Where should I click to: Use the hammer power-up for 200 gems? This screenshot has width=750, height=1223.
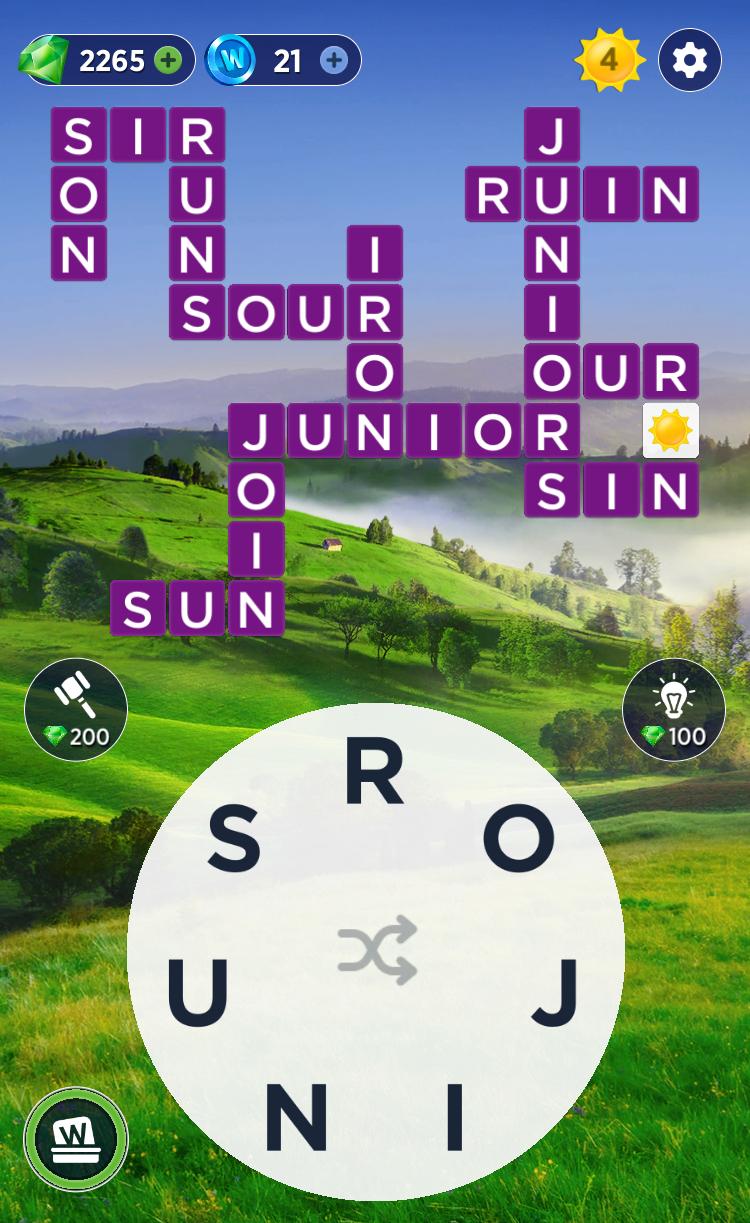[76, 709]
